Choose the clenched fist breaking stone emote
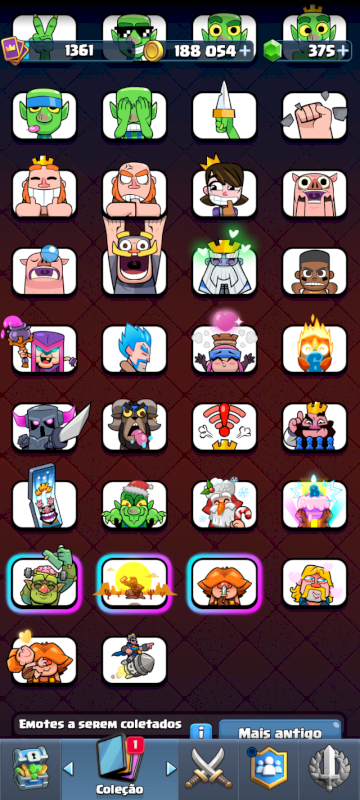360x800 pixels. [x=315, y=115]
